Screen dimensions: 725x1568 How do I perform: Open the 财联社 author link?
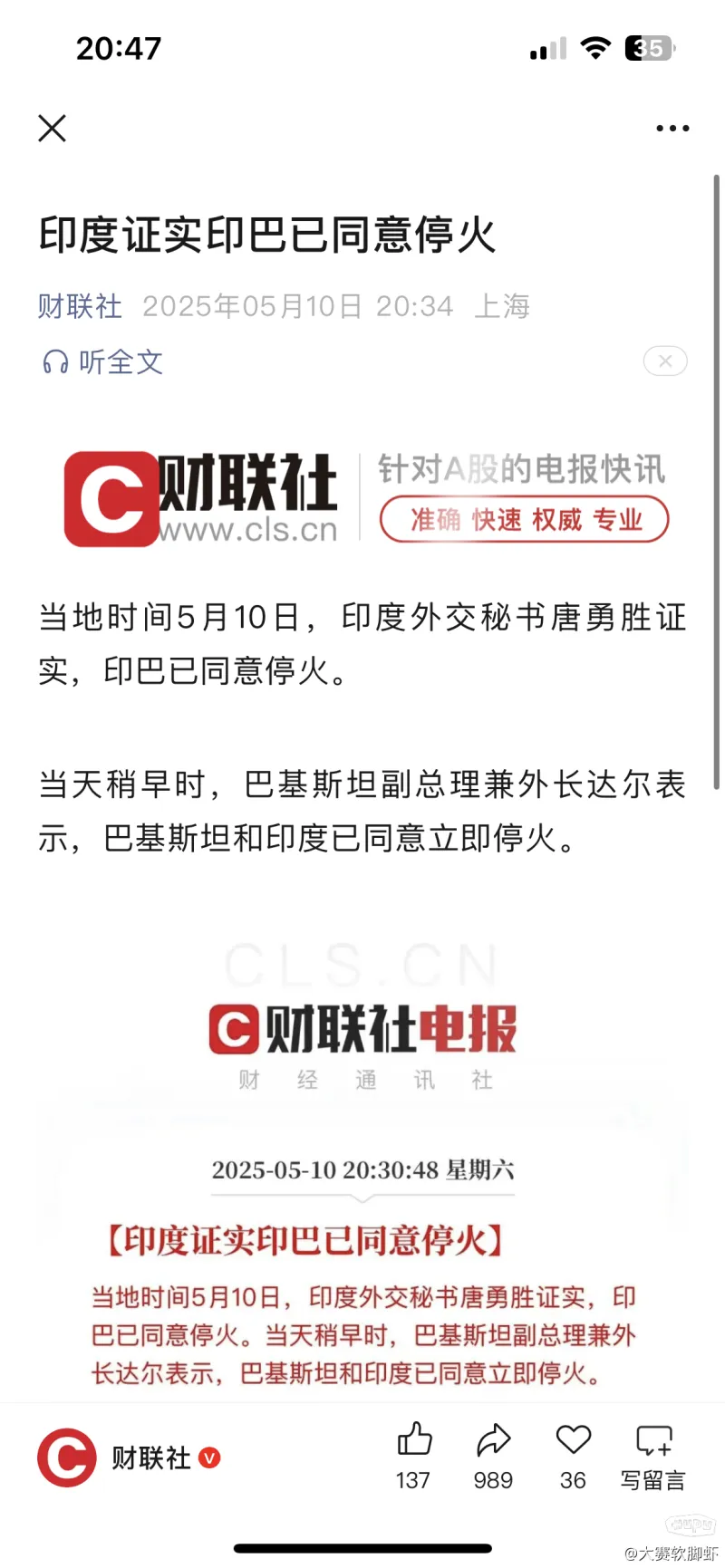(x=80, y=306)
